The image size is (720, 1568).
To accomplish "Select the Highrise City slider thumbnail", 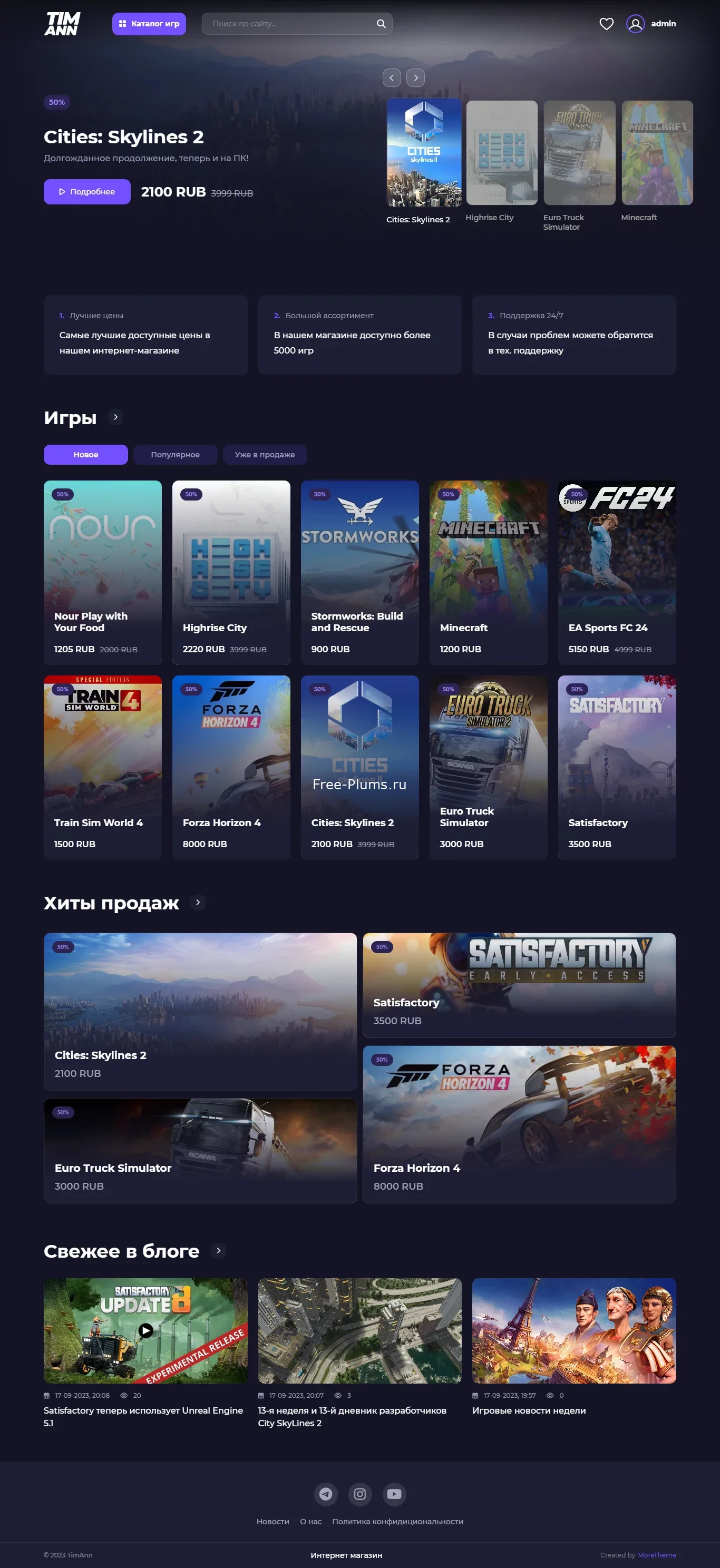I will pos(501,153).
